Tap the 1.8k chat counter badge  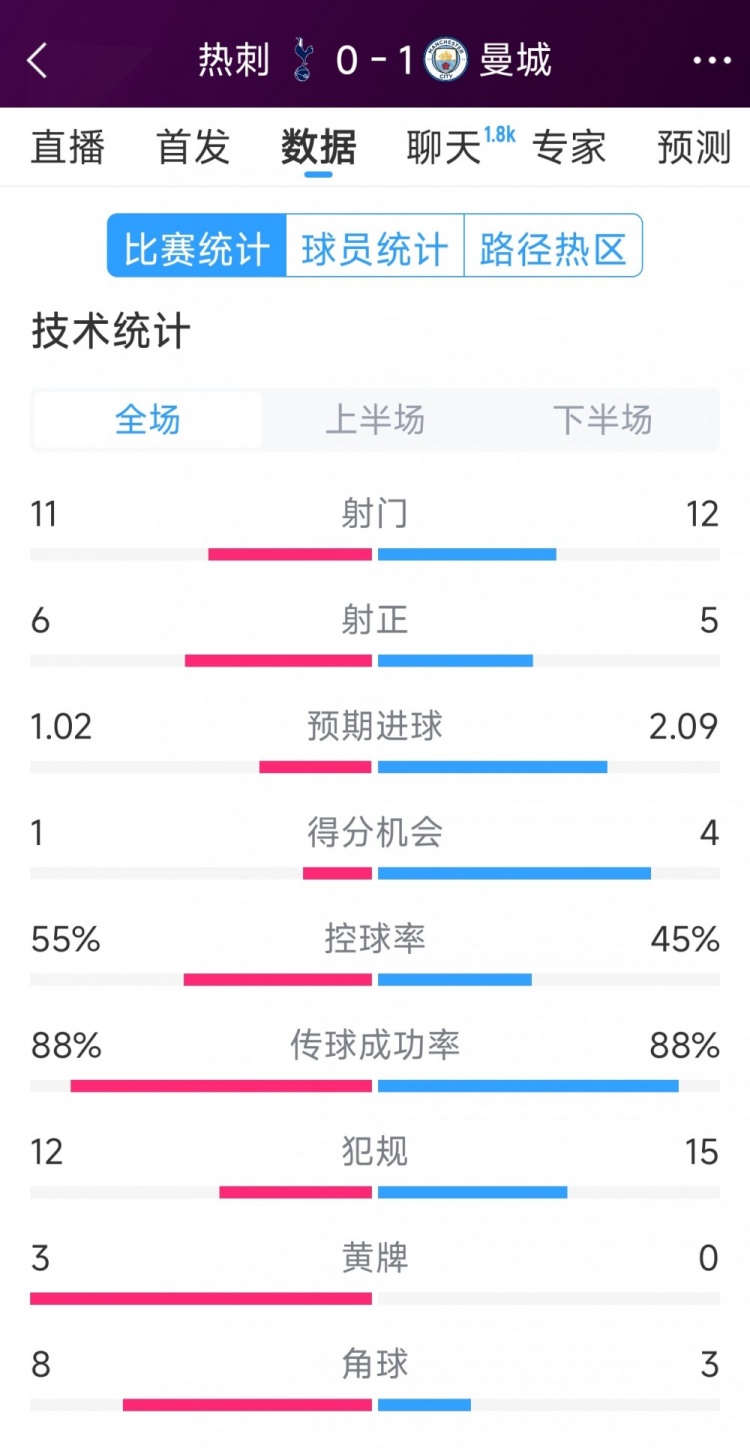[x=498, y=135]
